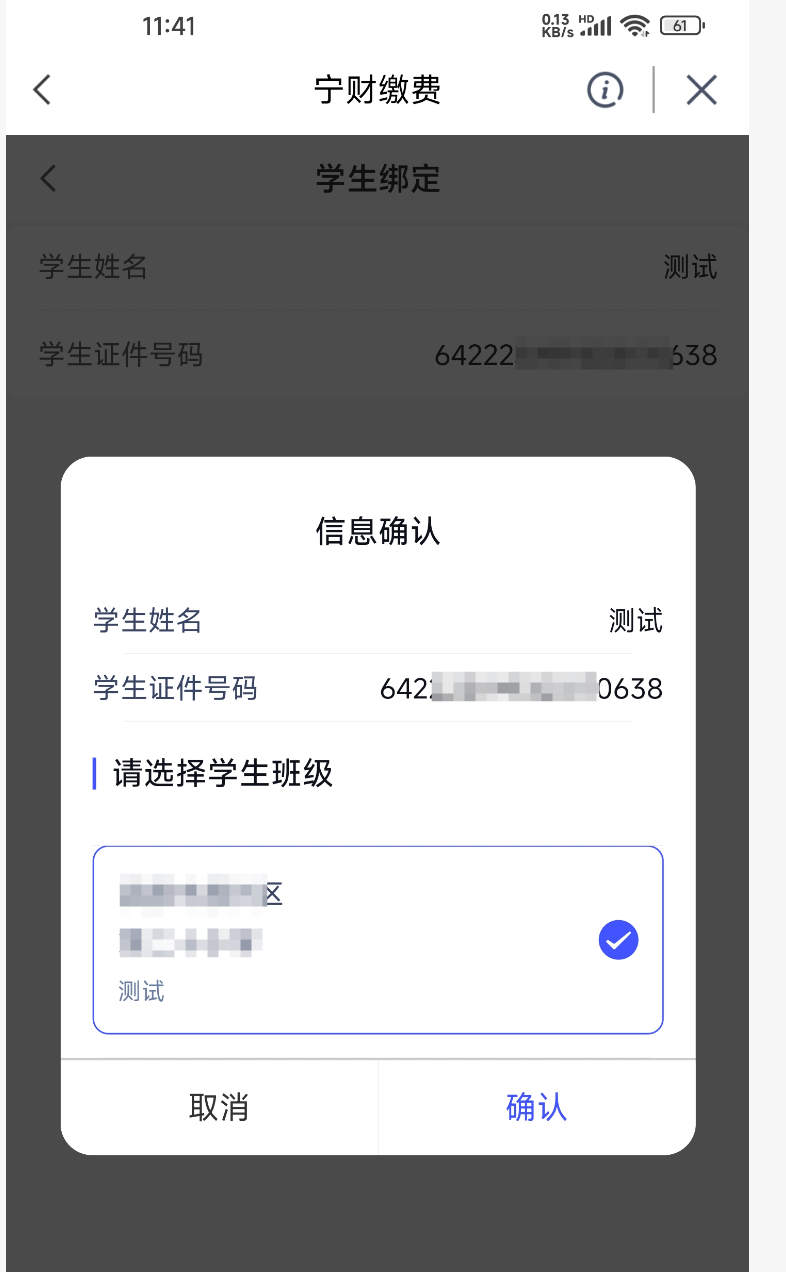Select the 测试 class card
The height and width of the screenshot is (1272, 786).
click(378, 939)
